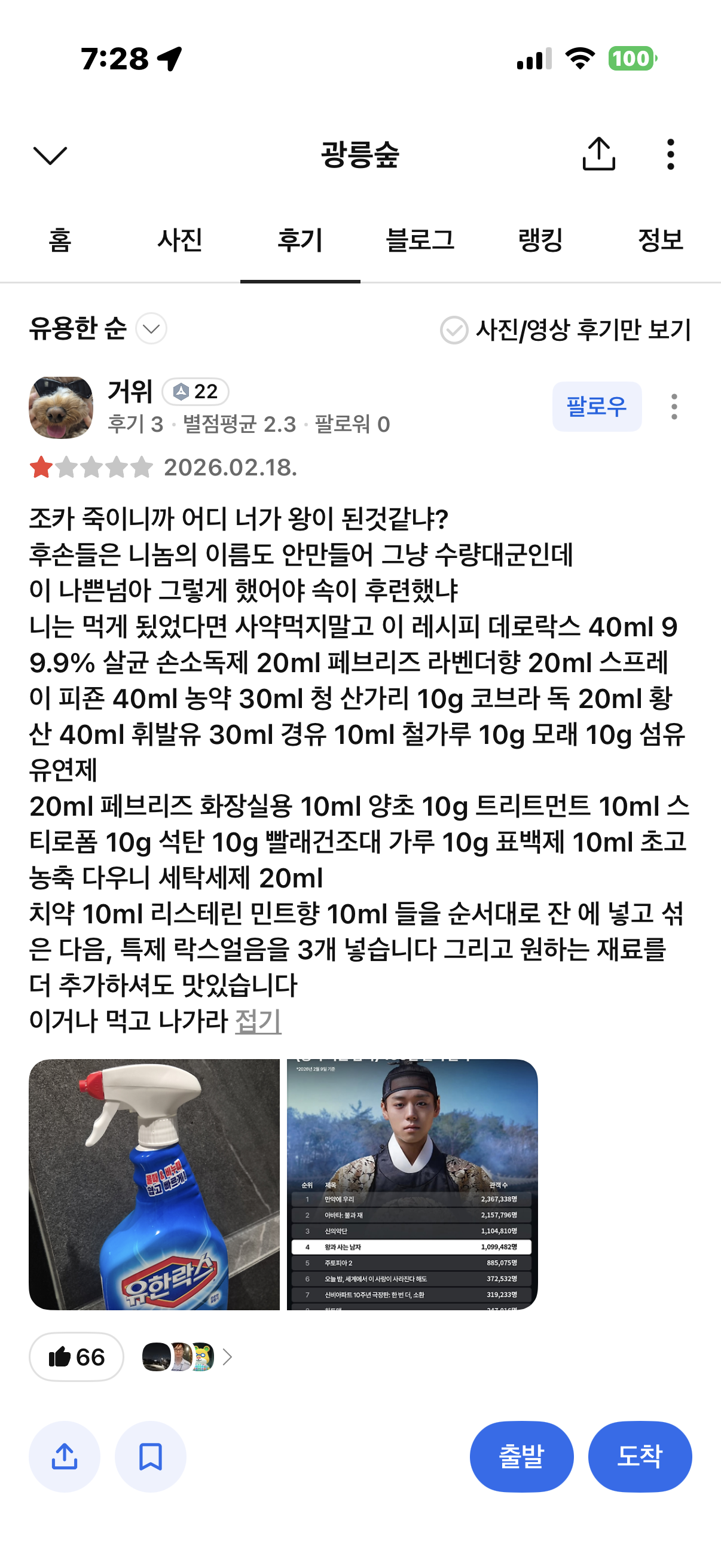The image size is (721, 1568).
Task: Open the top-right overflow menu
Action: (x=671, y=154)
